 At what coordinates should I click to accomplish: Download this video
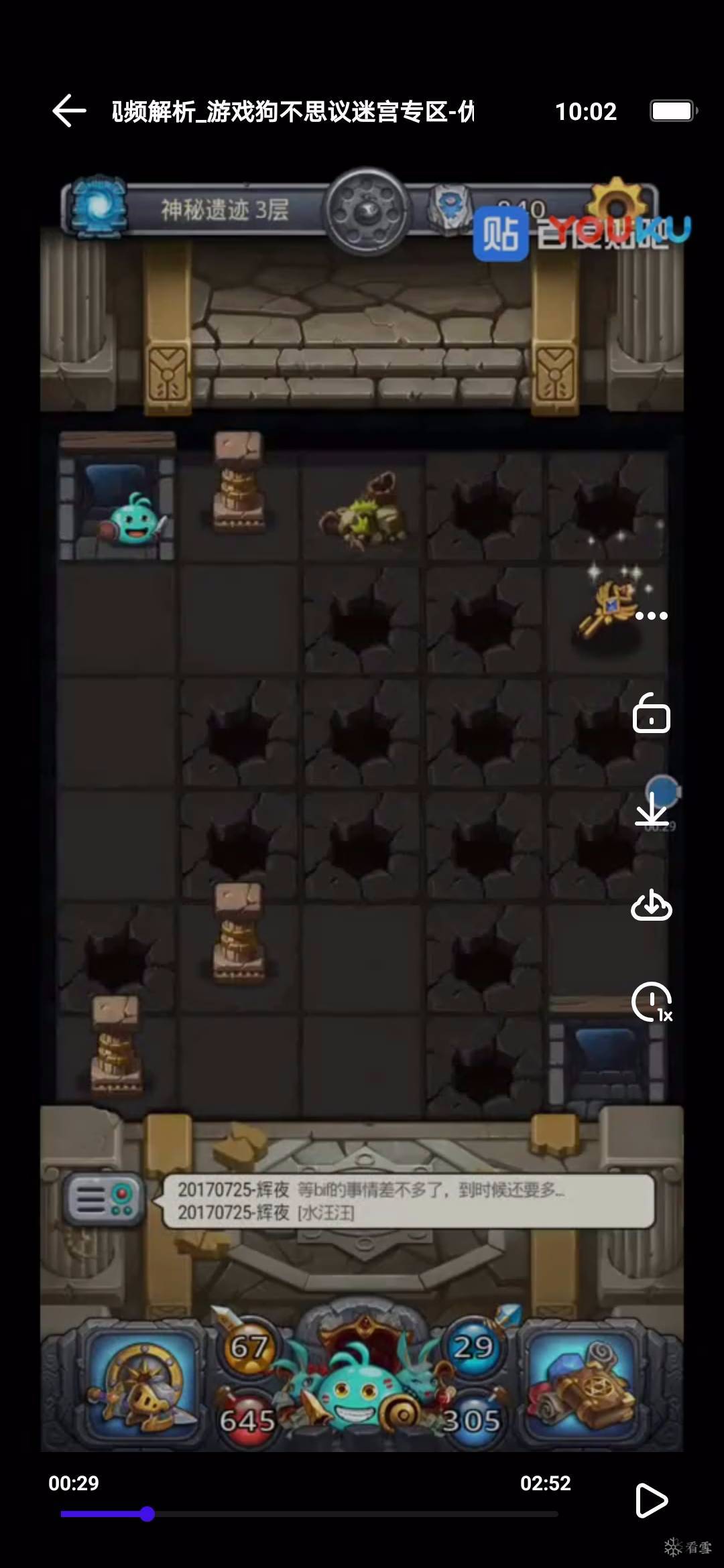pyautogui.click(x=651, y=810)
